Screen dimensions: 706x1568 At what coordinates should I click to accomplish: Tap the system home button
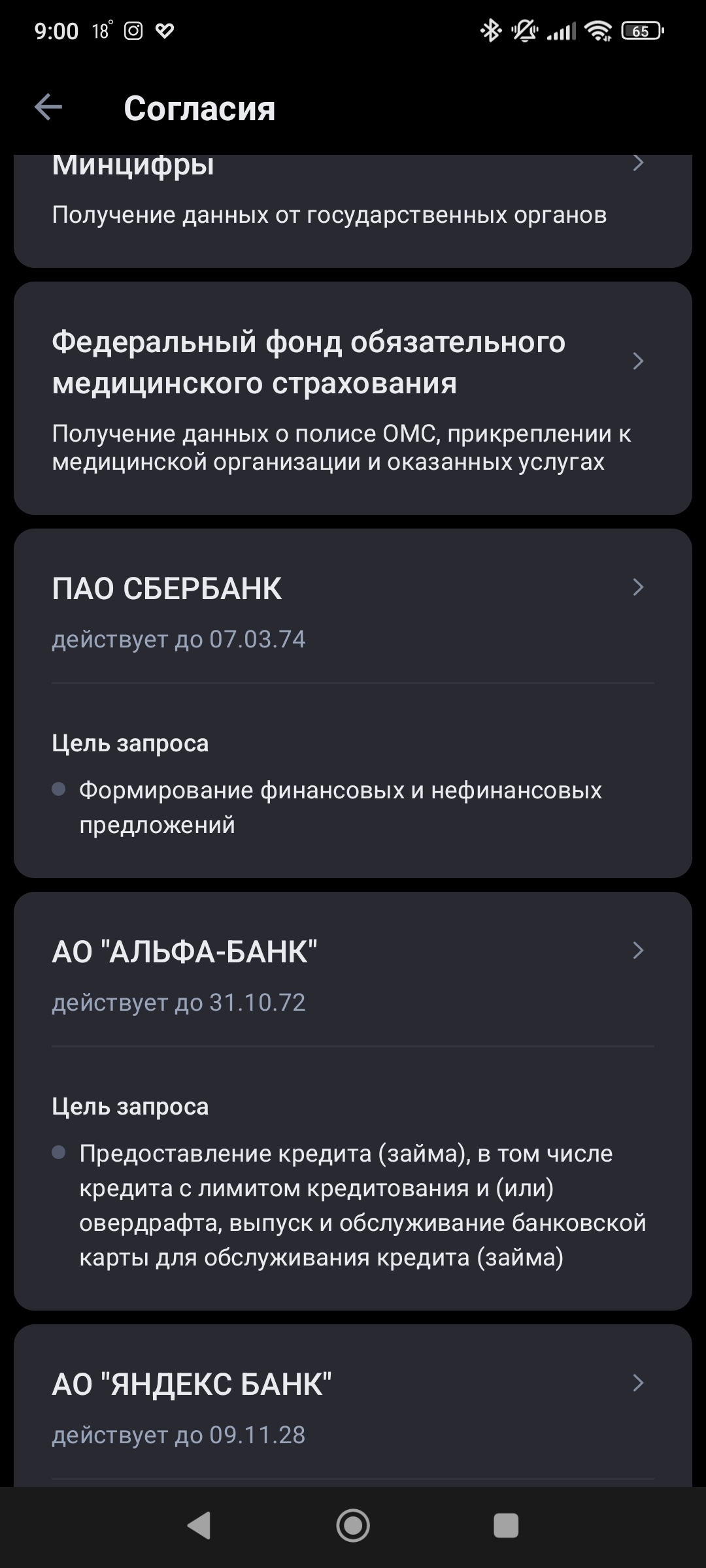point(353,1526)
